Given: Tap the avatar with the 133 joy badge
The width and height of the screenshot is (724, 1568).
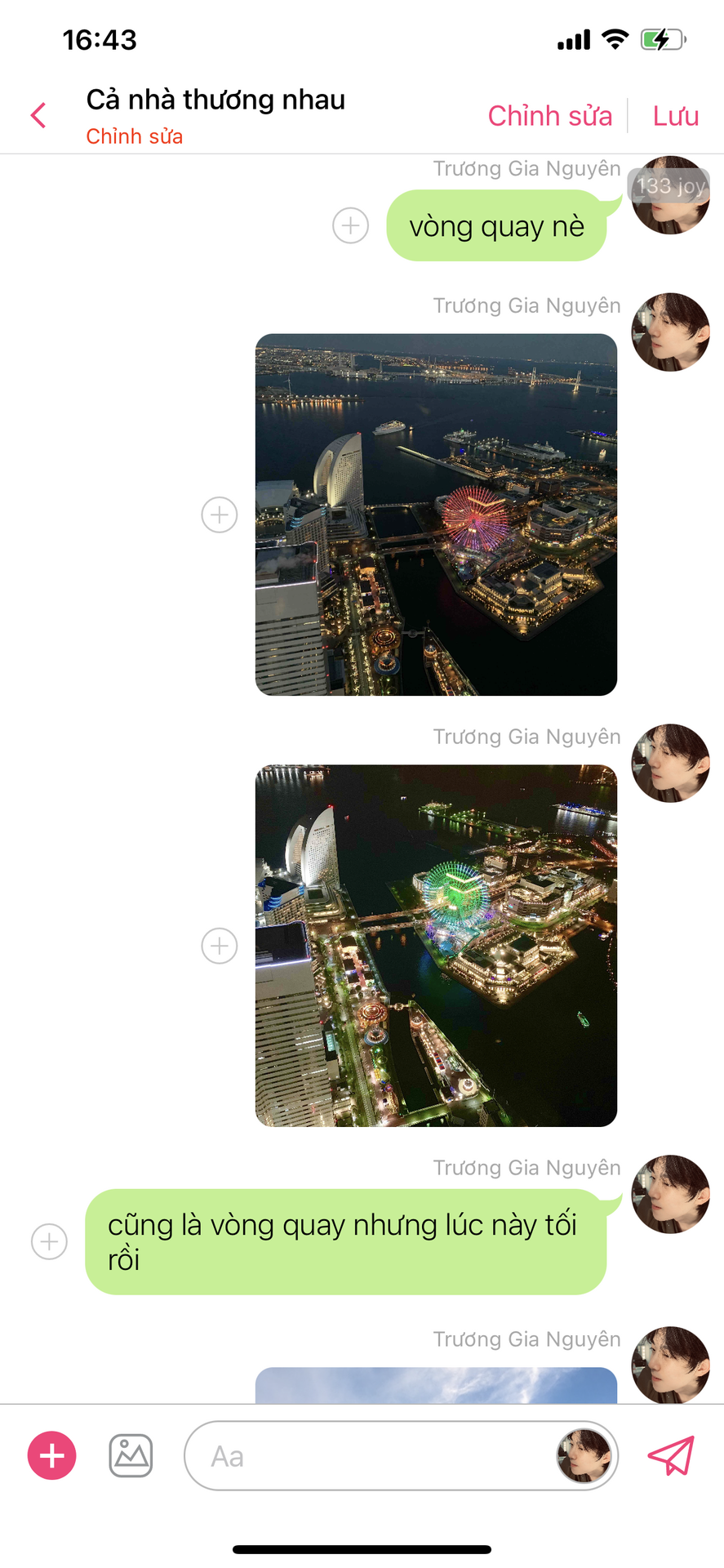Looking at the screenshot, I should pos(671,195).
